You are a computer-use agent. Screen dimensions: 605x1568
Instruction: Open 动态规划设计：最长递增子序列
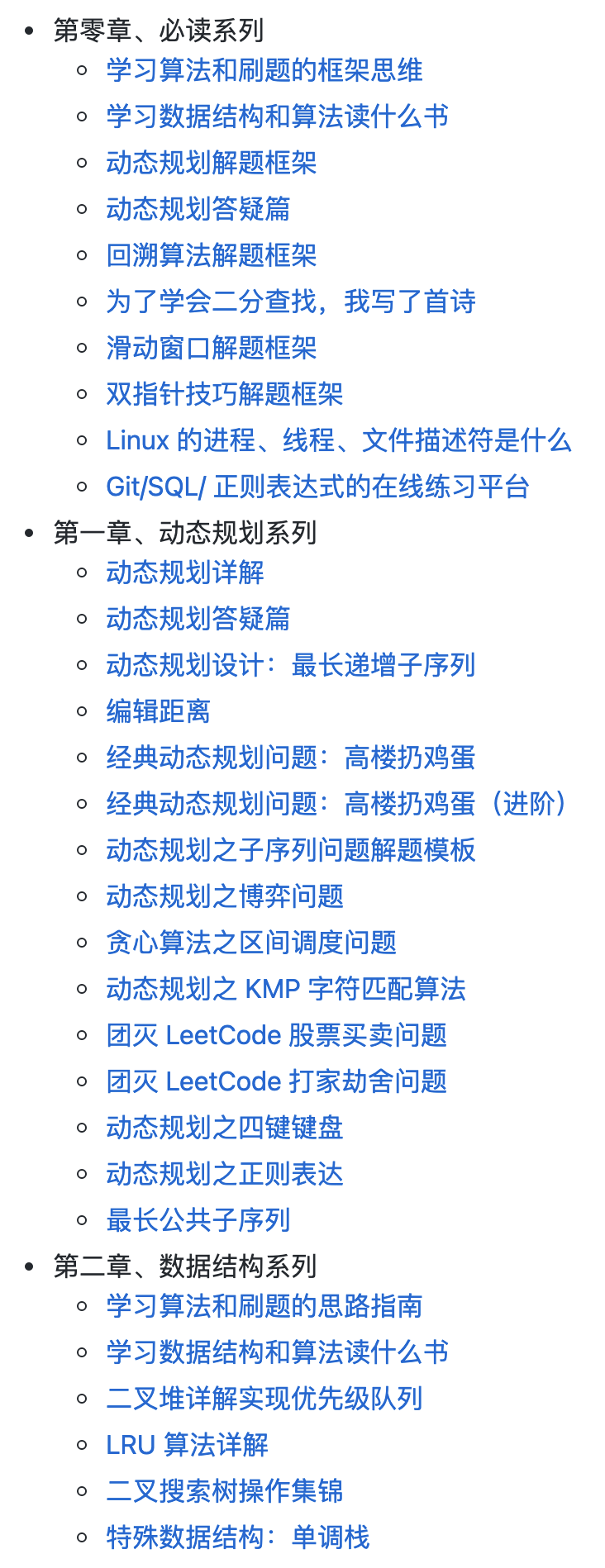[x=290, y=665]
